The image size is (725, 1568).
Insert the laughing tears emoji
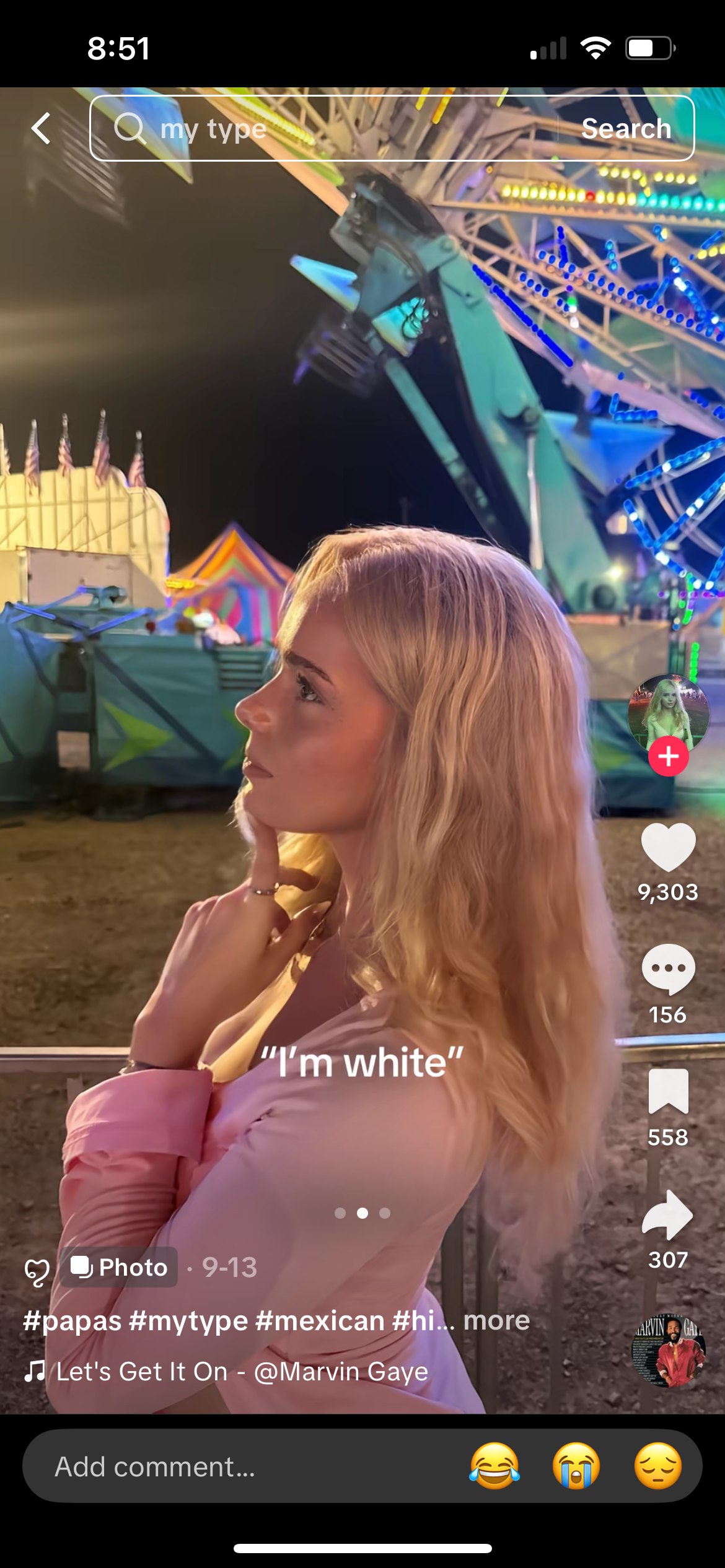tap(494, 1466)
